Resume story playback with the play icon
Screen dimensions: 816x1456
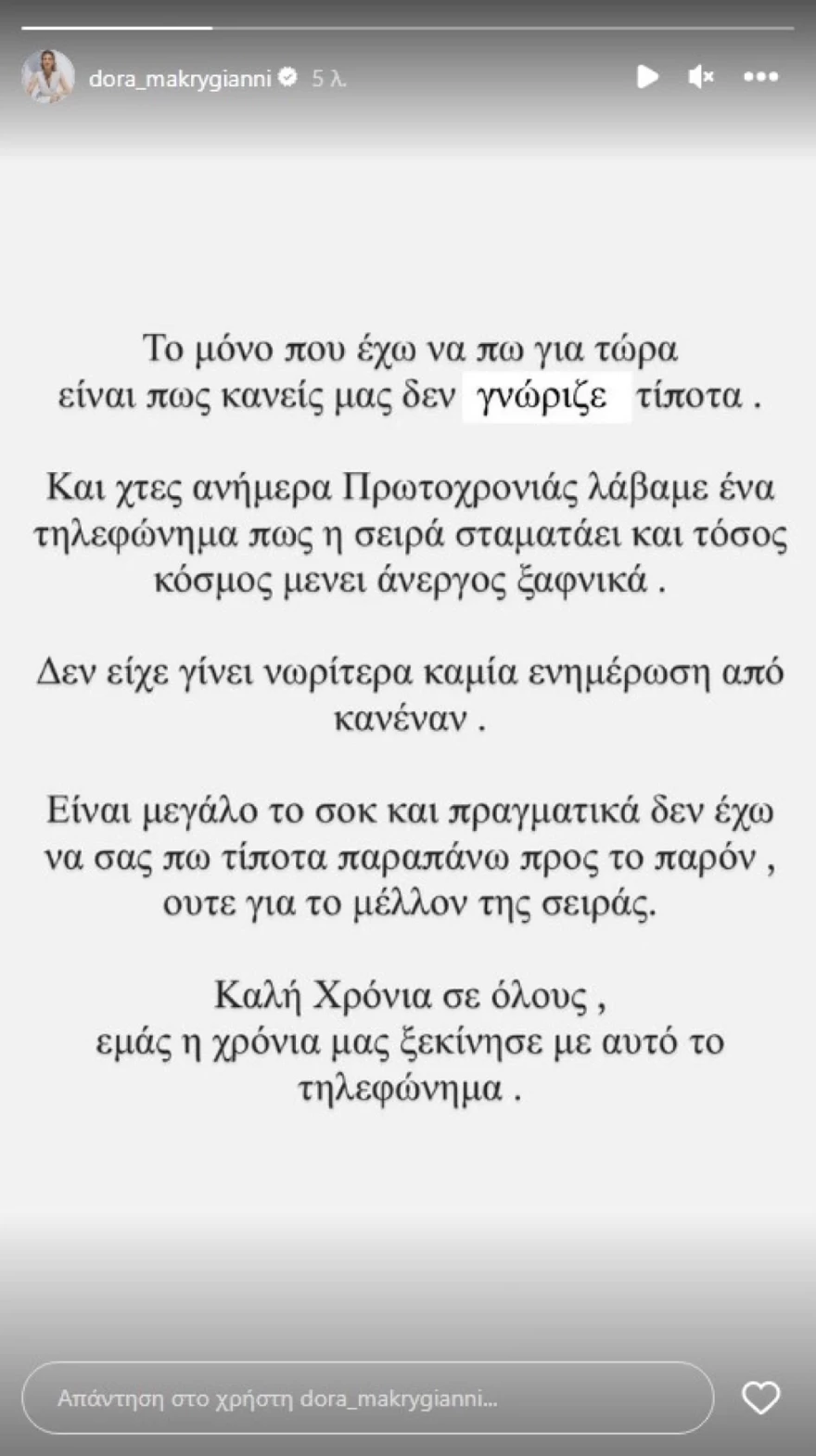[649, 77]
